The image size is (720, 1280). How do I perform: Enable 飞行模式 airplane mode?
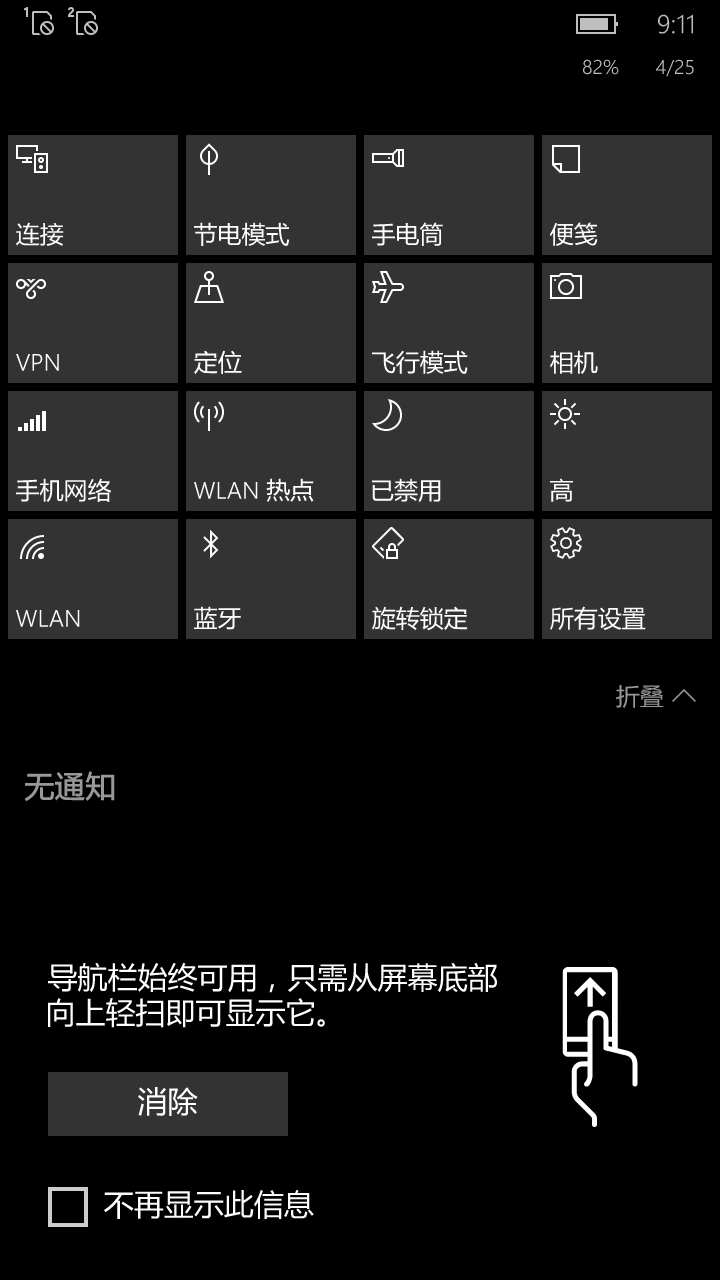449,323
